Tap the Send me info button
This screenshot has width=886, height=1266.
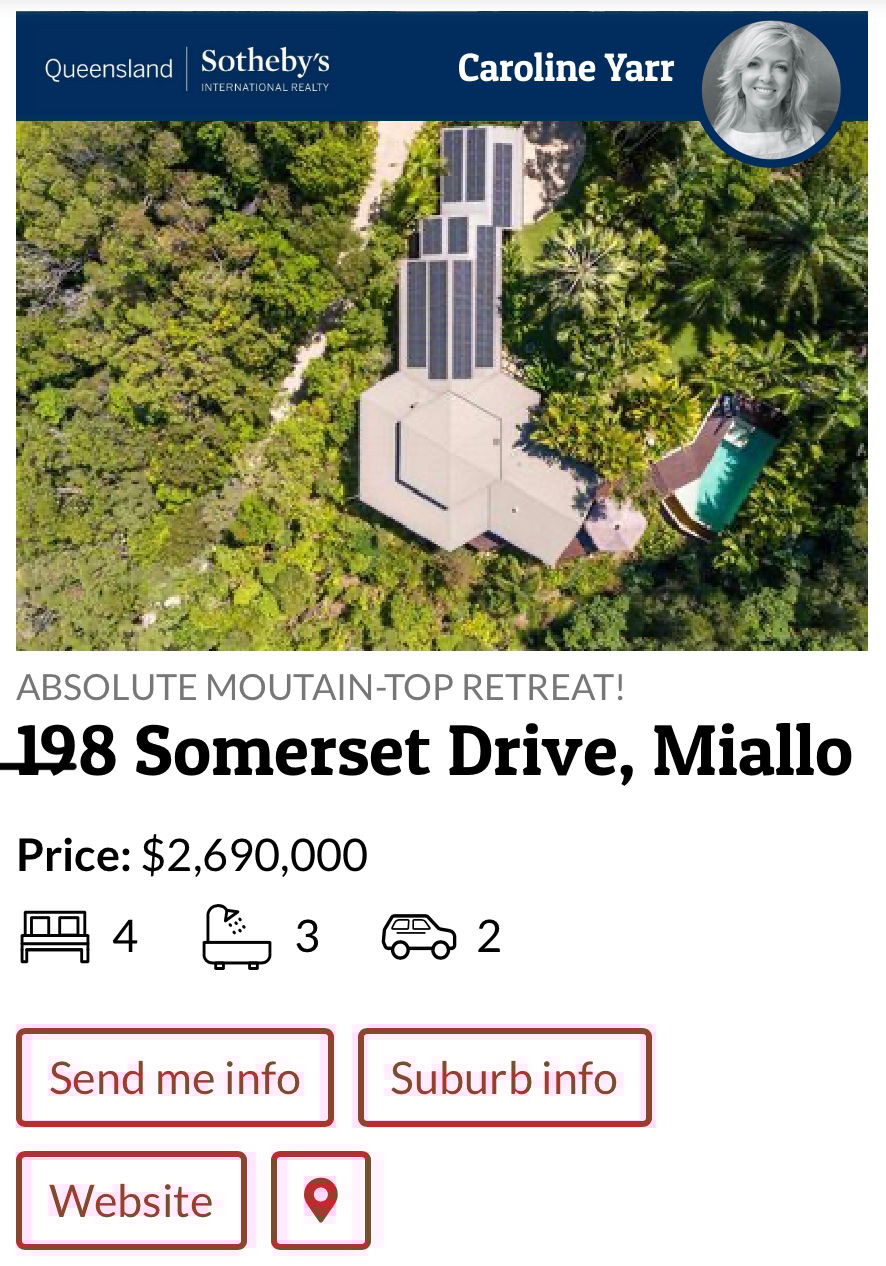[x=175, y=1078]
